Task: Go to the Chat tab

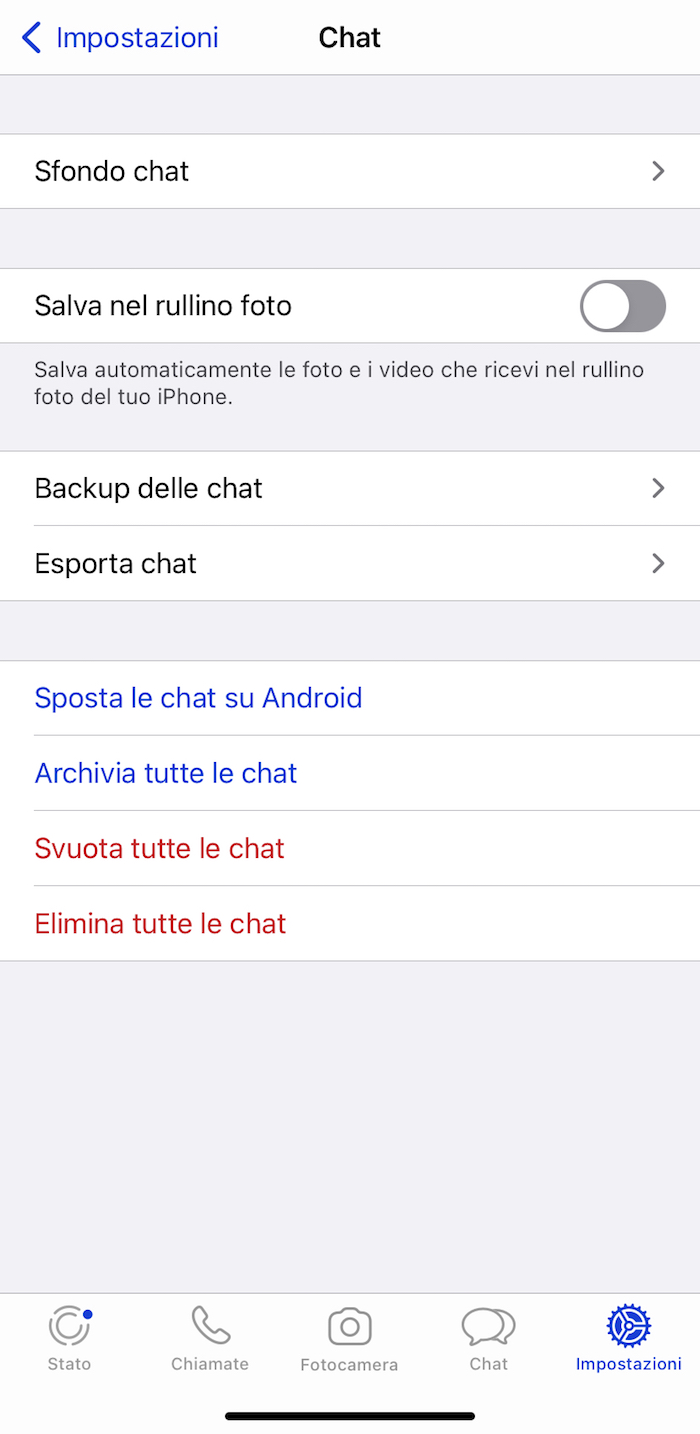Action: point(489,1338)
